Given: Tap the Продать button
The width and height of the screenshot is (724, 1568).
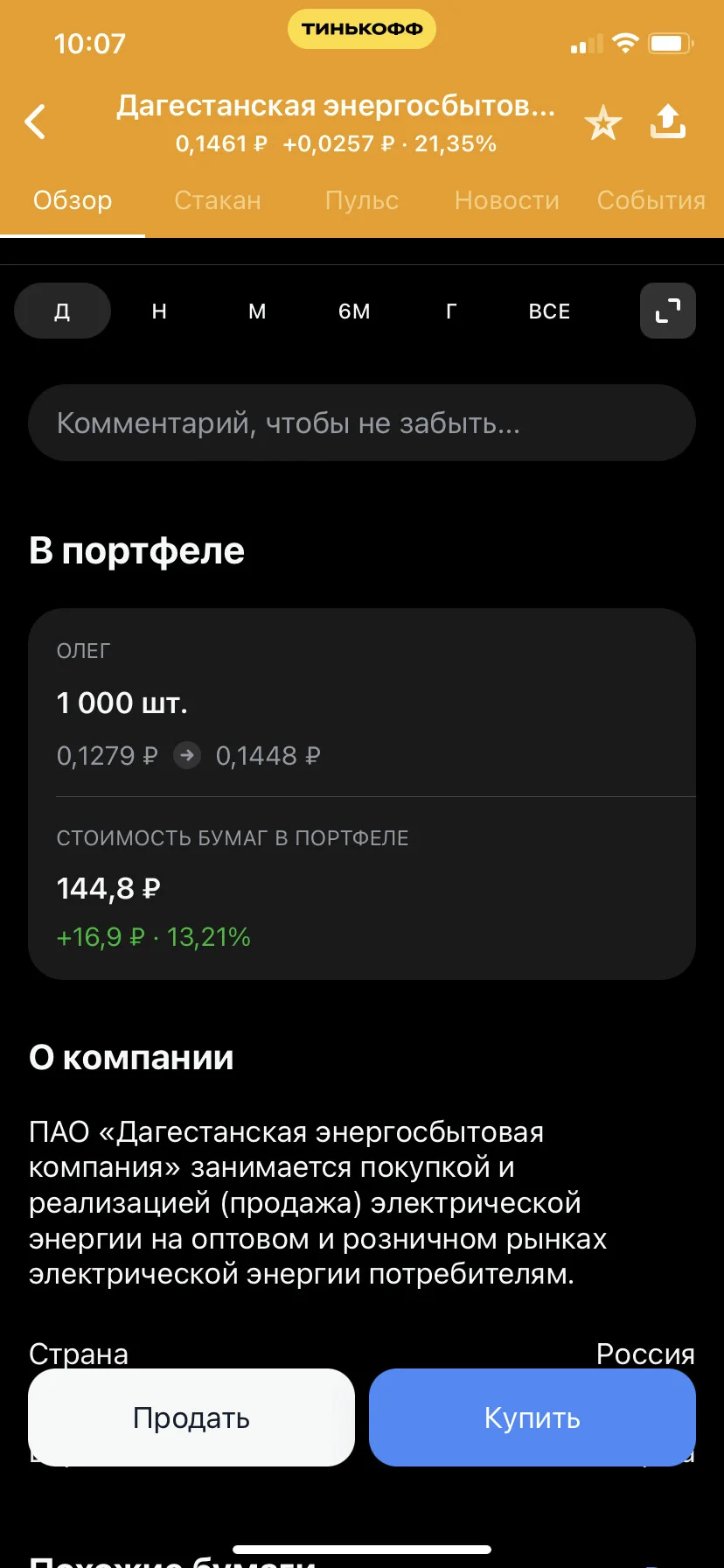Looking at the screenshot, I should point(191,1417).
